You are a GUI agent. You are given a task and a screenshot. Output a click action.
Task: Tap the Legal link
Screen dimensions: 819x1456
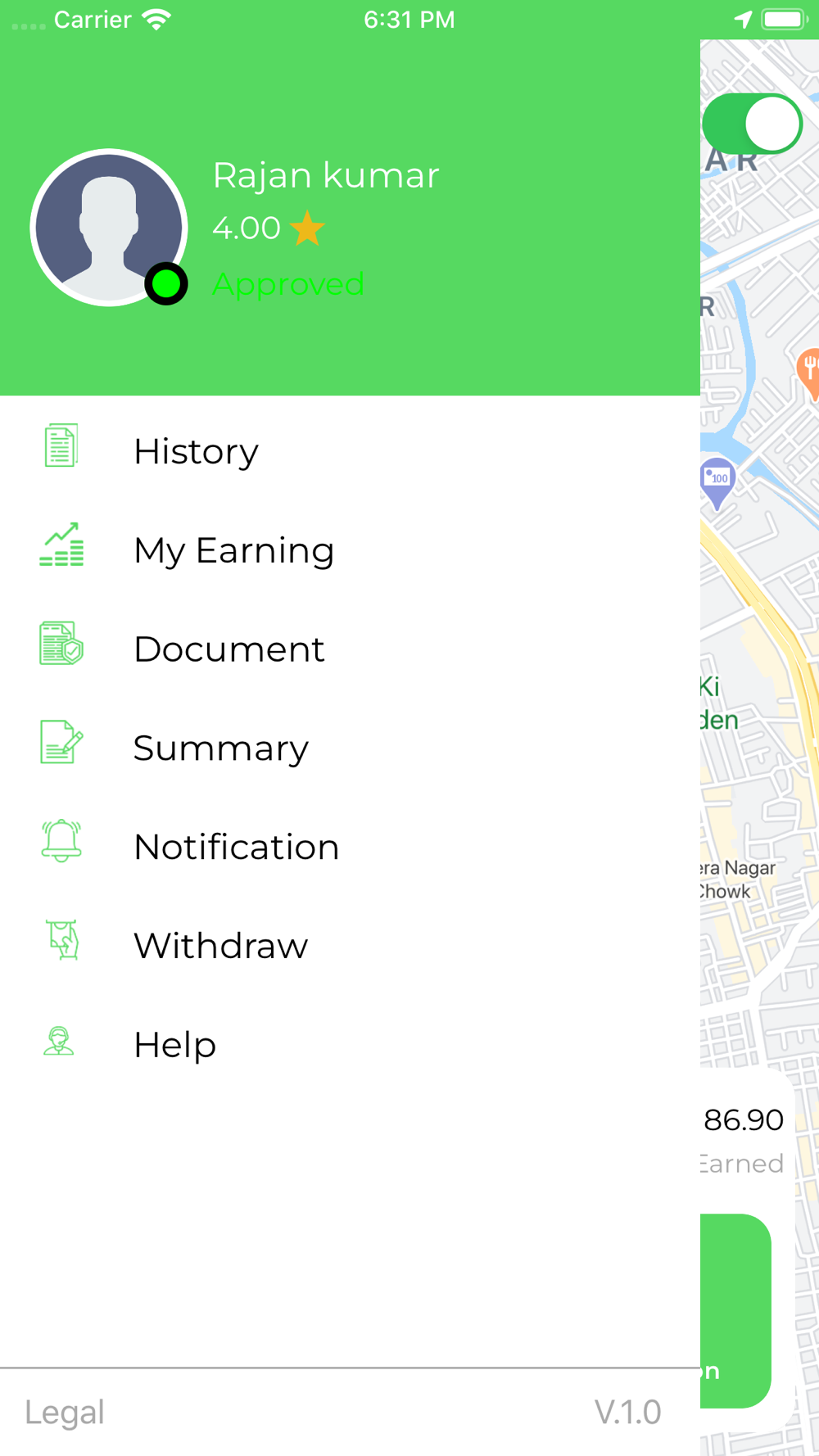tap(65, 1412)
